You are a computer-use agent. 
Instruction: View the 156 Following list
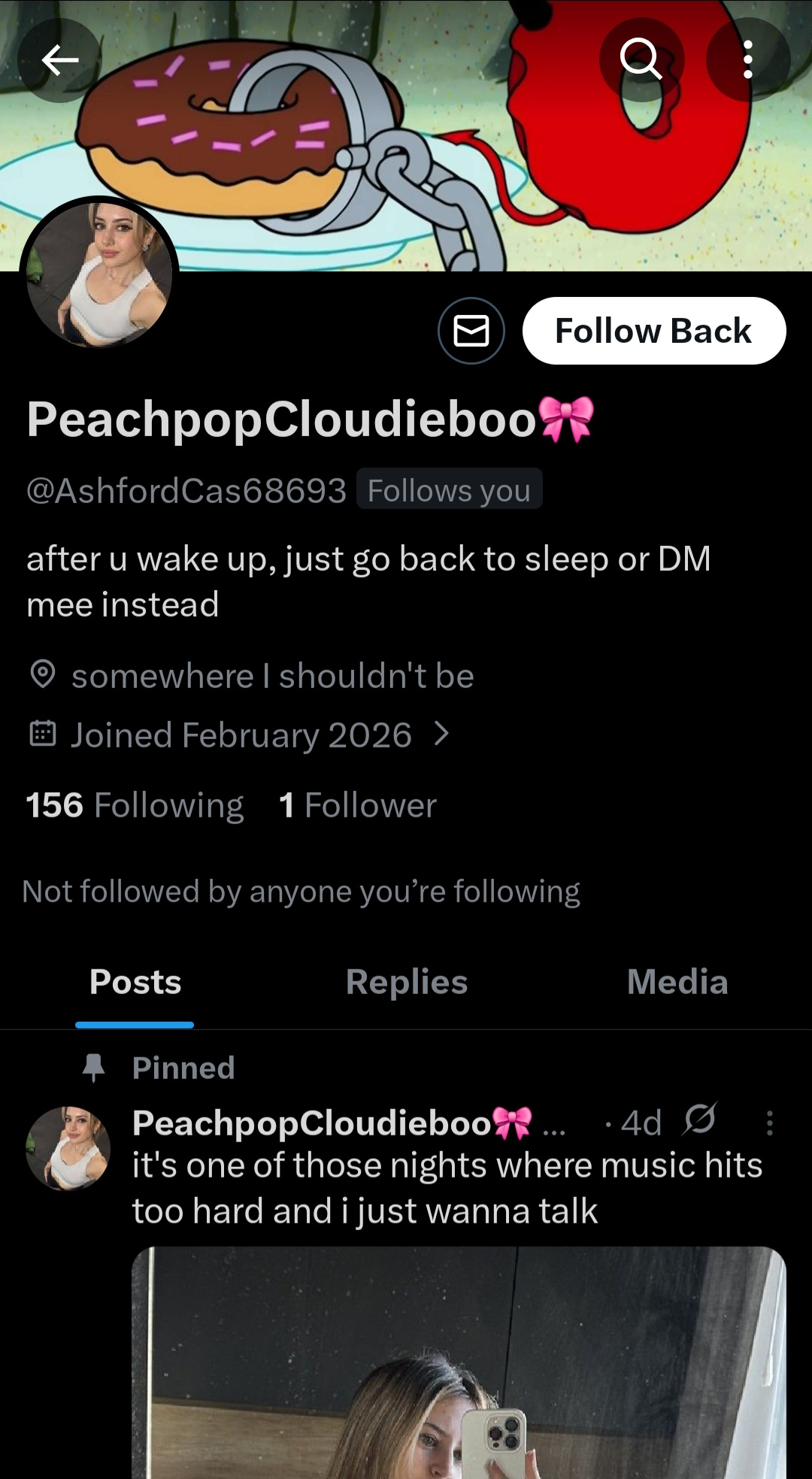pyautogui.click(x=135, y=805)
